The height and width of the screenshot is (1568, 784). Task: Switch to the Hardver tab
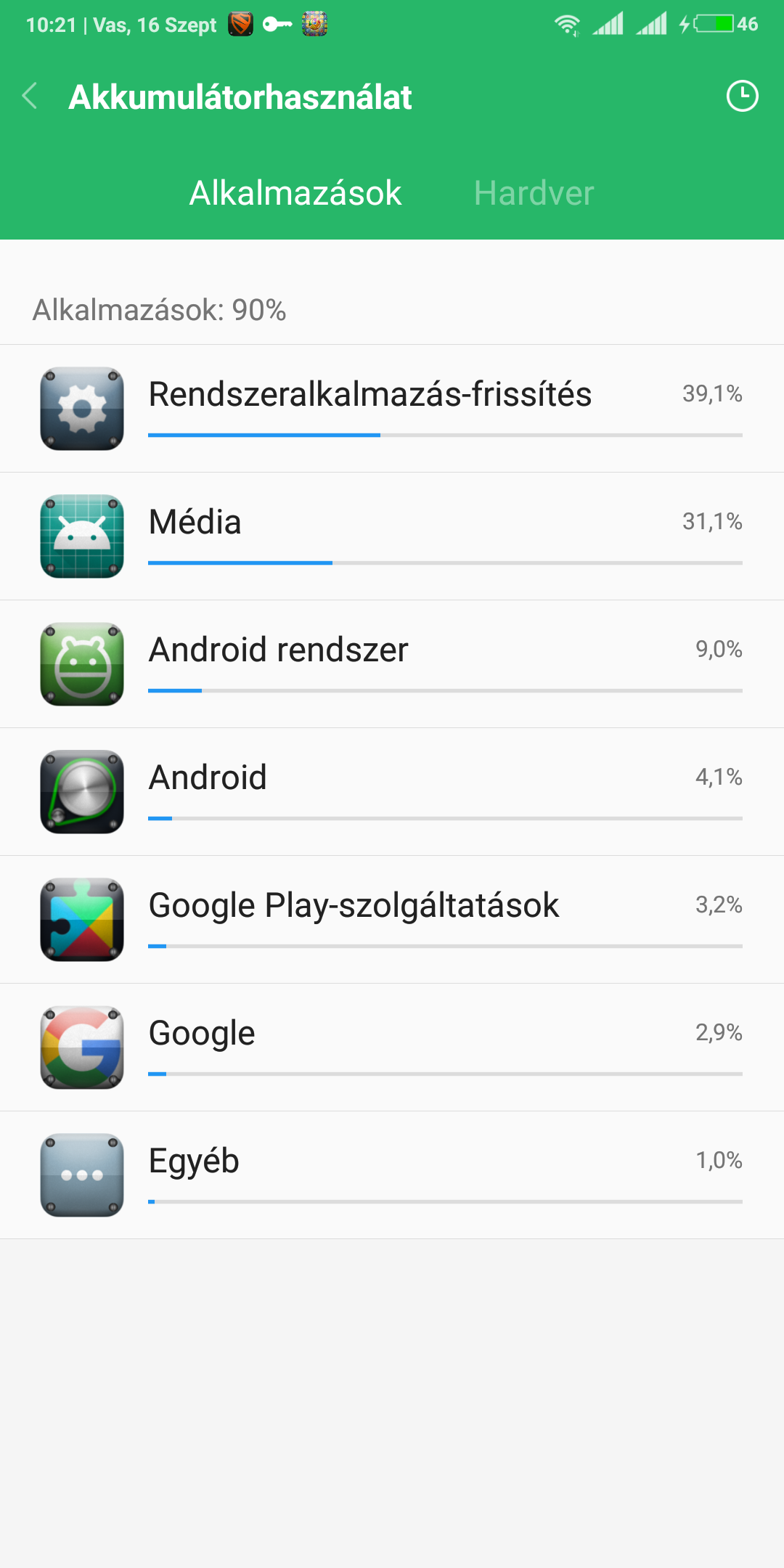[x=534, y=193]
